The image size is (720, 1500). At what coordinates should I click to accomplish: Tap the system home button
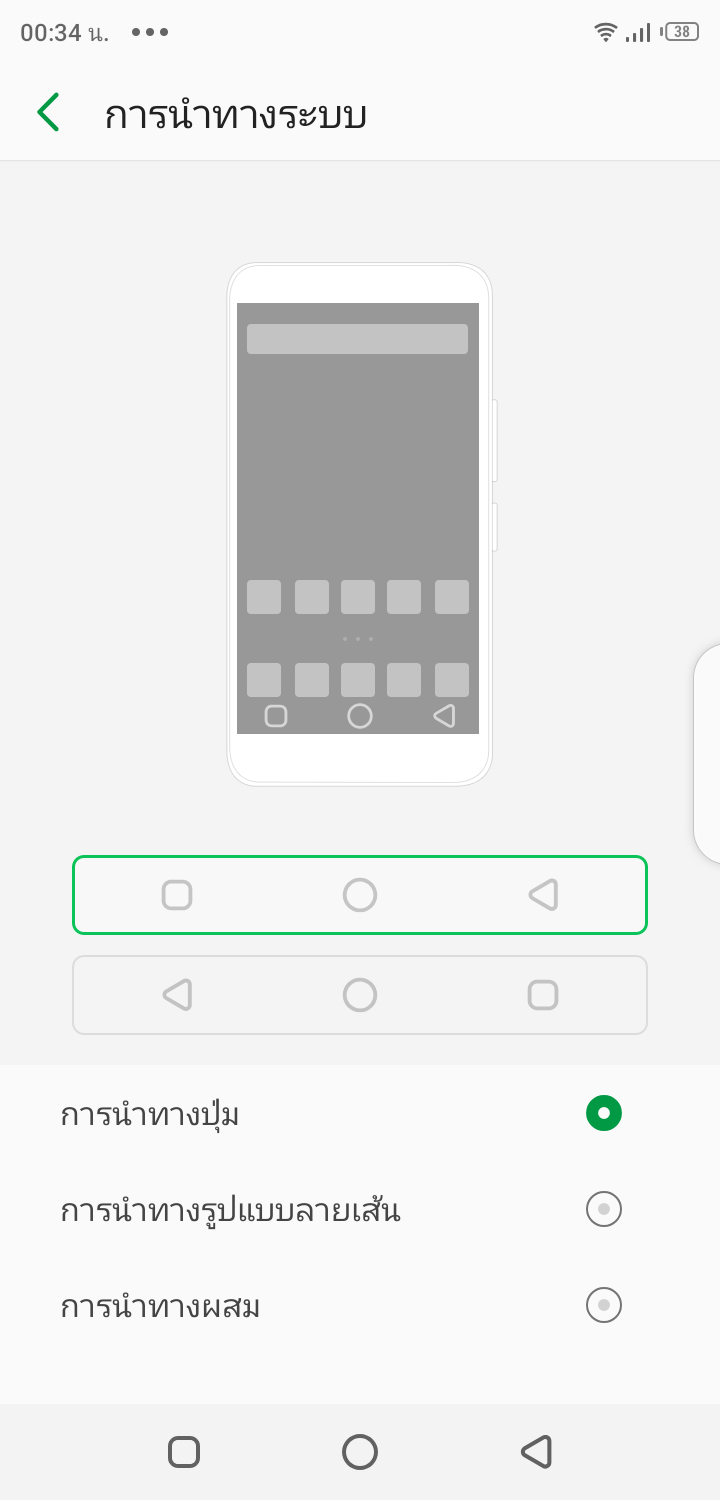360,1452
